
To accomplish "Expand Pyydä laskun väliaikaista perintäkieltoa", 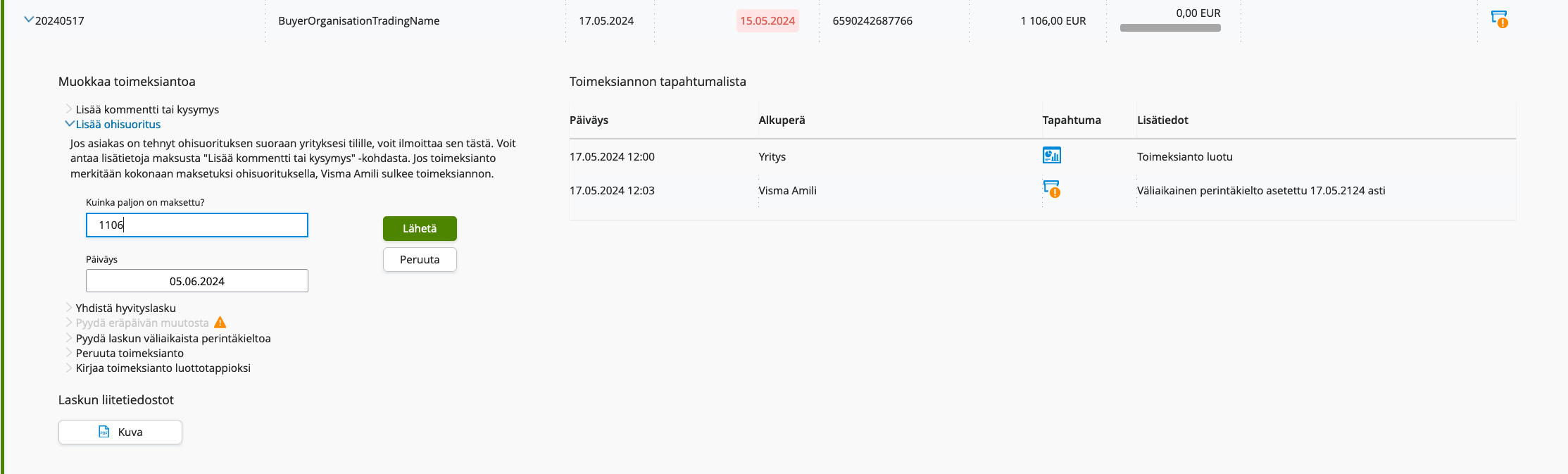I will coord(173,338).
